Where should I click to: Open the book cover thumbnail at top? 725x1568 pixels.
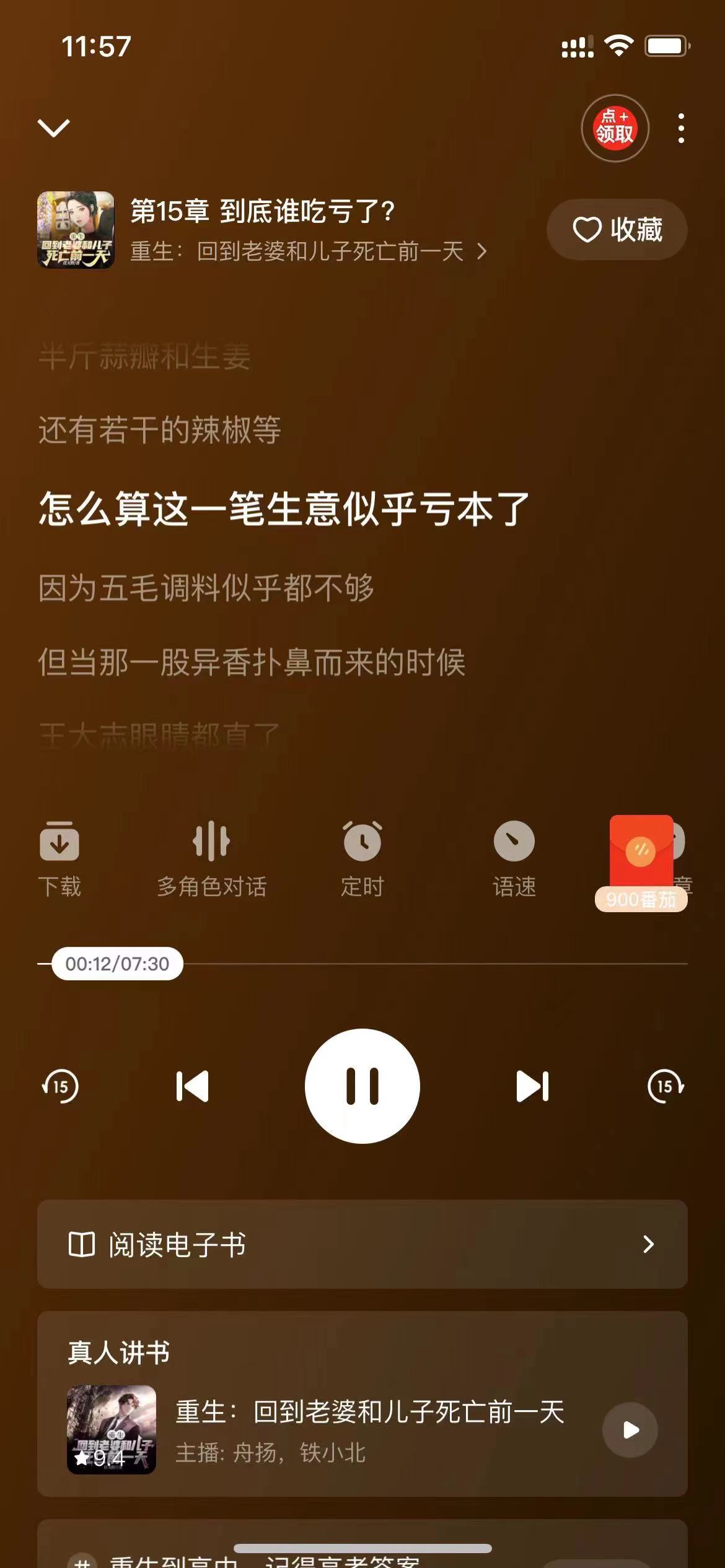(x=76, y=230)
